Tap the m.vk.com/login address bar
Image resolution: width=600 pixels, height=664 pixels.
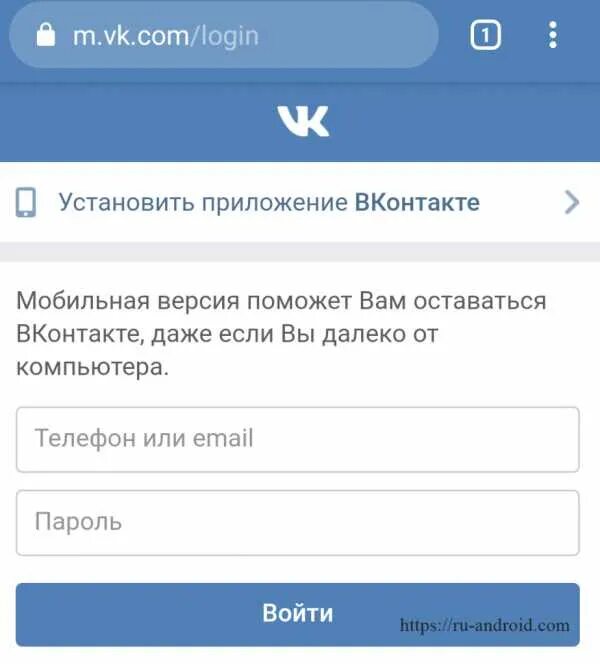[224, 35]
